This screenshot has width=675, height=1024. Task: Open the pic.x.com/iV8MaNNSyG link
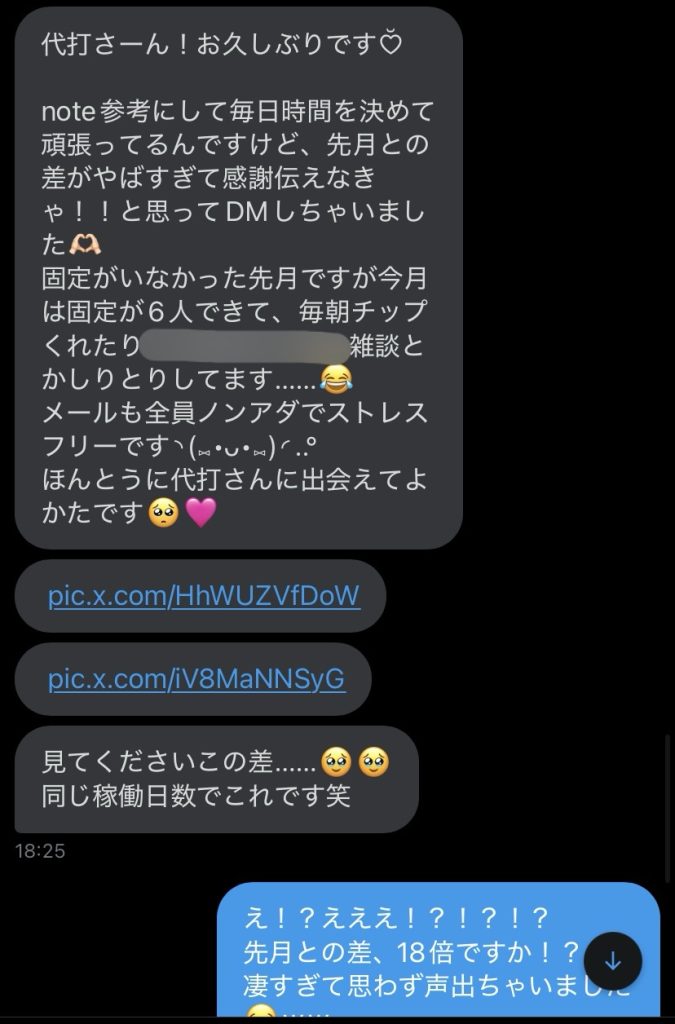(x=196, y=678)
